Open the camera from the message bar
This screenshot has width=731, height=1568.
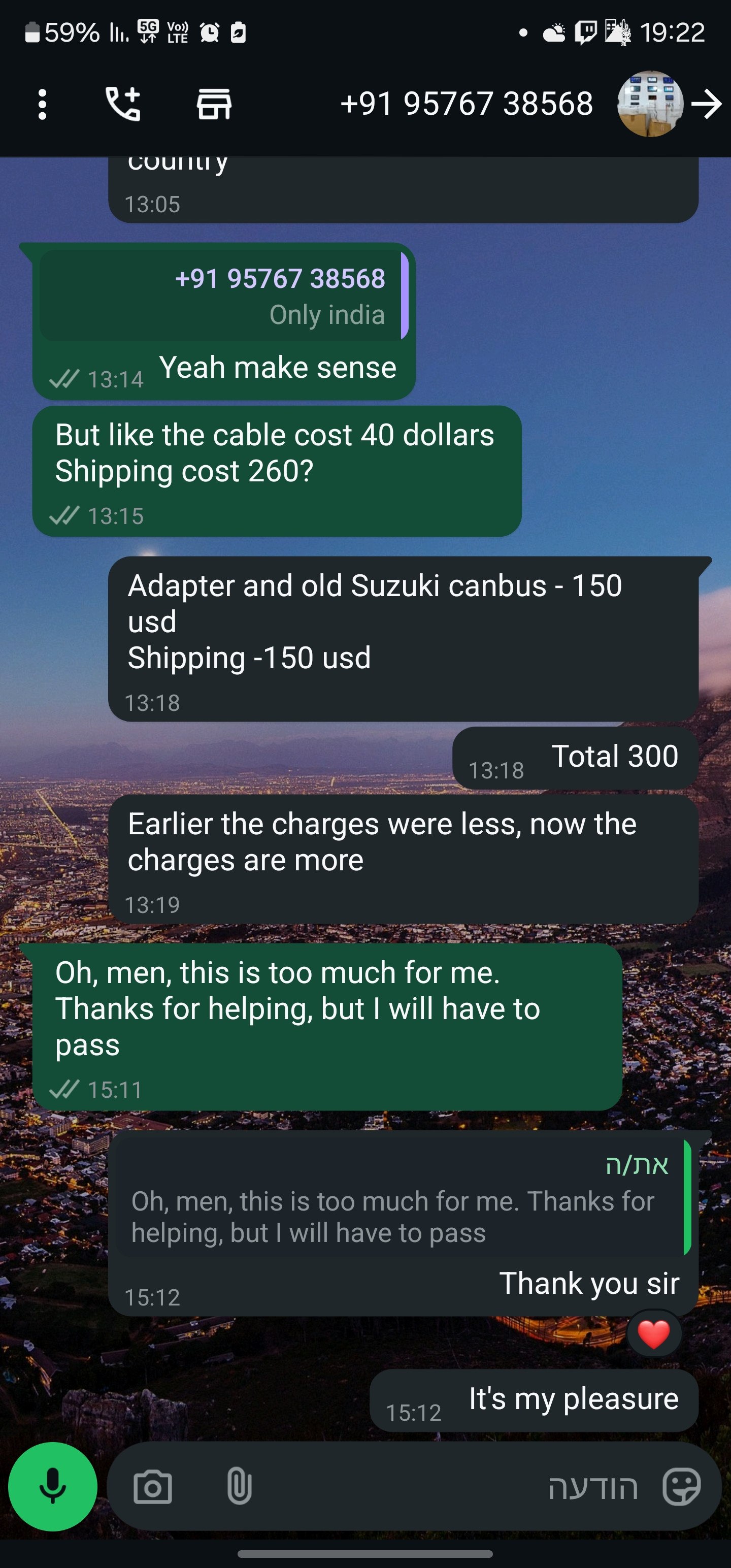pyautogui.click(x=153, y=1486)
